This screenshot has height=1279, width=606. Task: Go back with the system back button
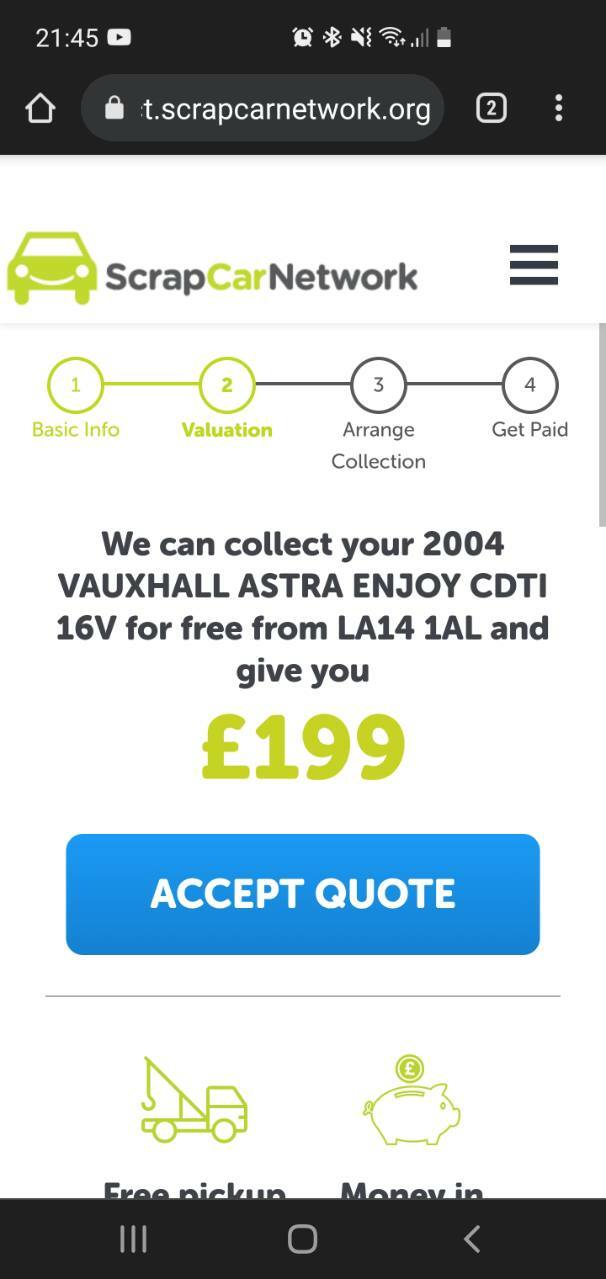472,1239
